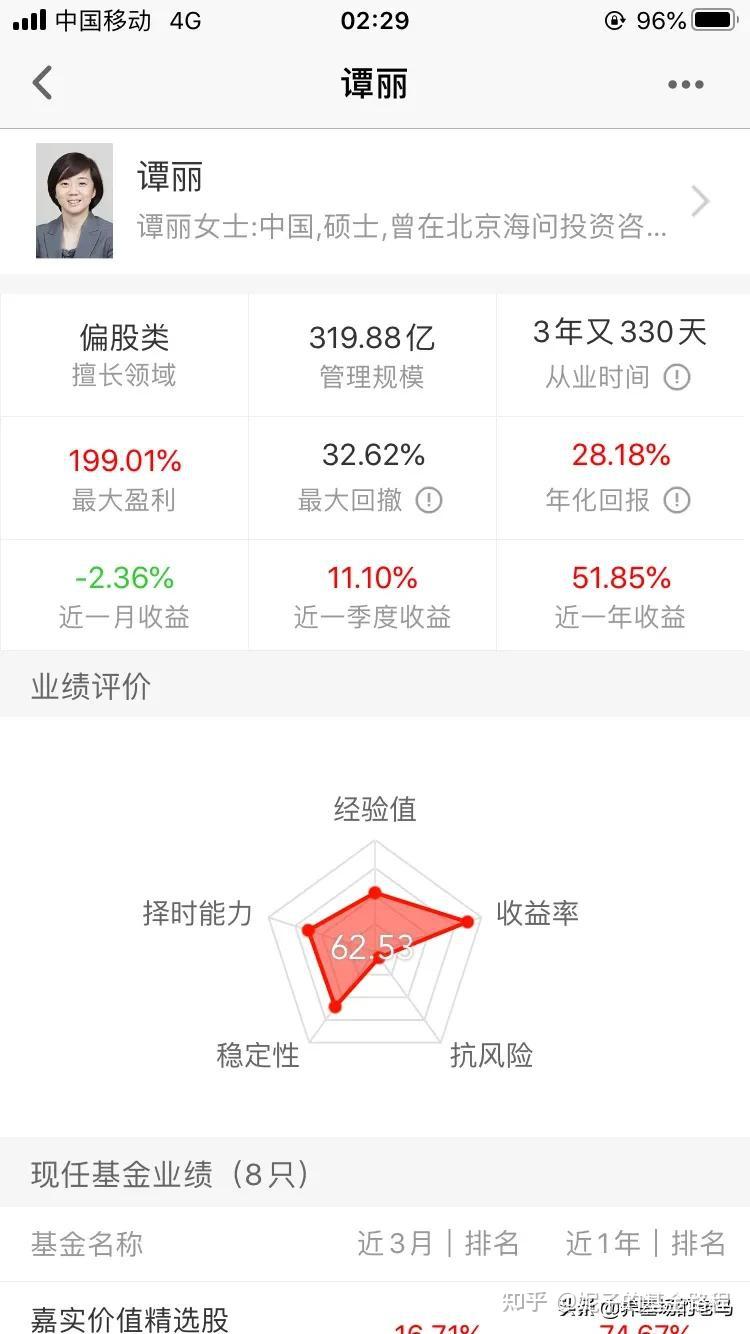
Task: Go back using the top-left arrow
Action: point(42,83)
